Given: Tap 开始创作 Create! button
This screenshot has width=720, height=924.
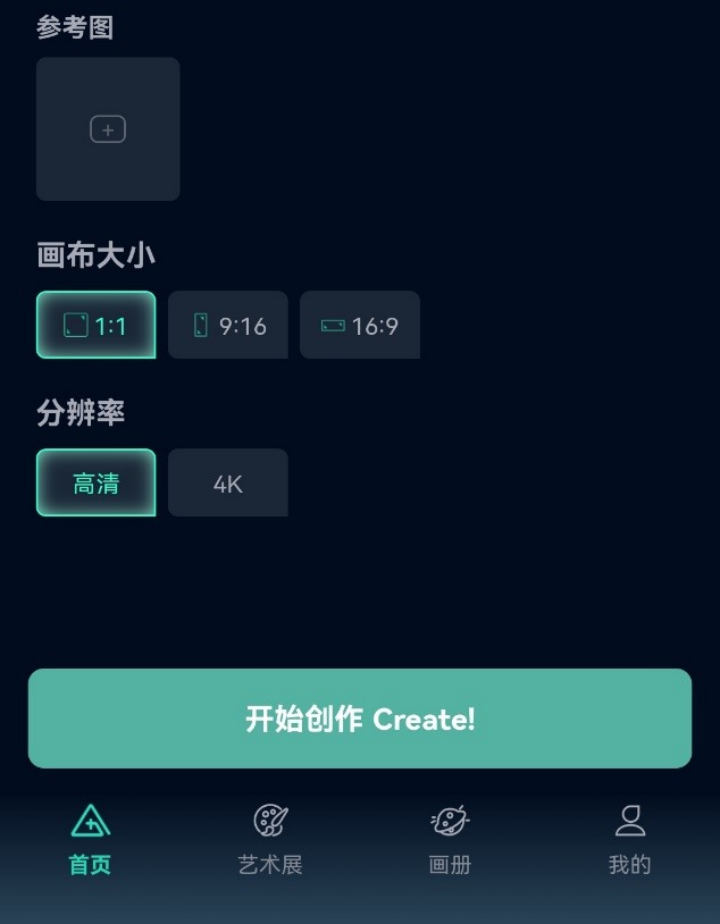Looking at the screenshot, I should (360, 718).
